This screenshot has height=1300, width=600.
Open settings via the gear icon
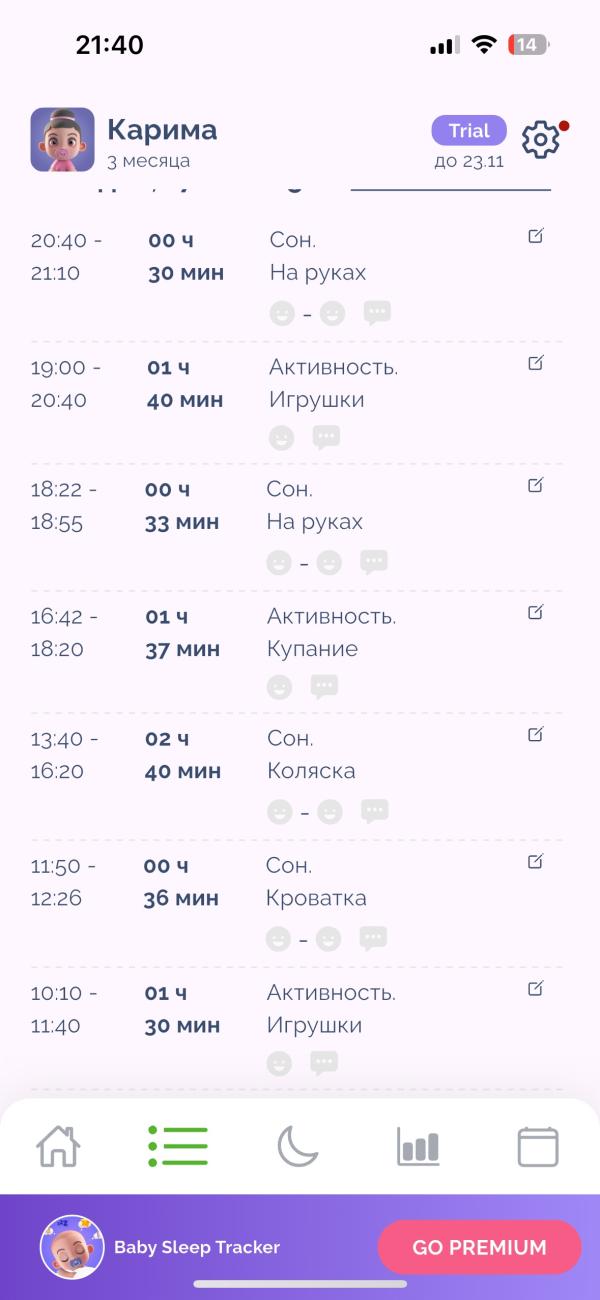[x=541, y=139]
